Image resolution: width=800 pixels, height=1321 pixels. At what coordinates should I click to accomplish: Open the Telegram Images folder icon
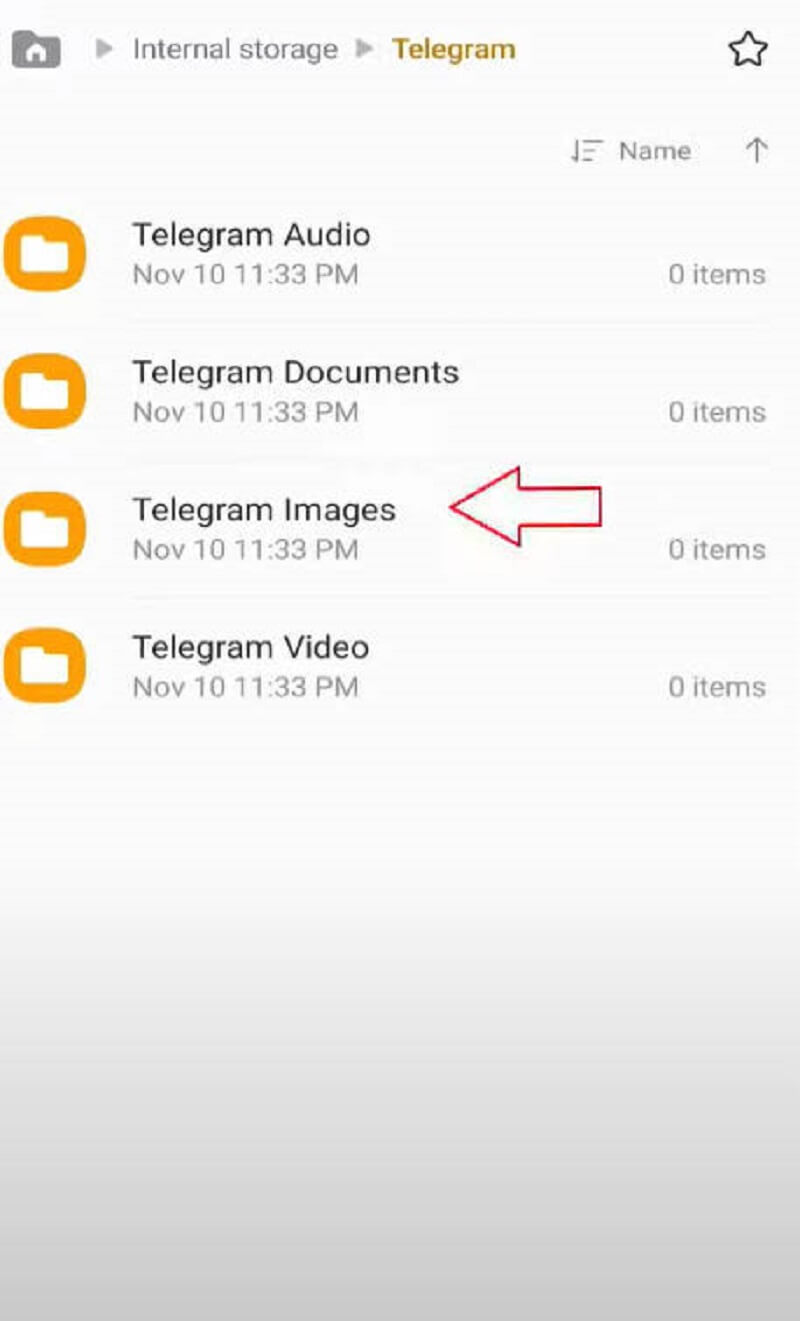point(45,528)
